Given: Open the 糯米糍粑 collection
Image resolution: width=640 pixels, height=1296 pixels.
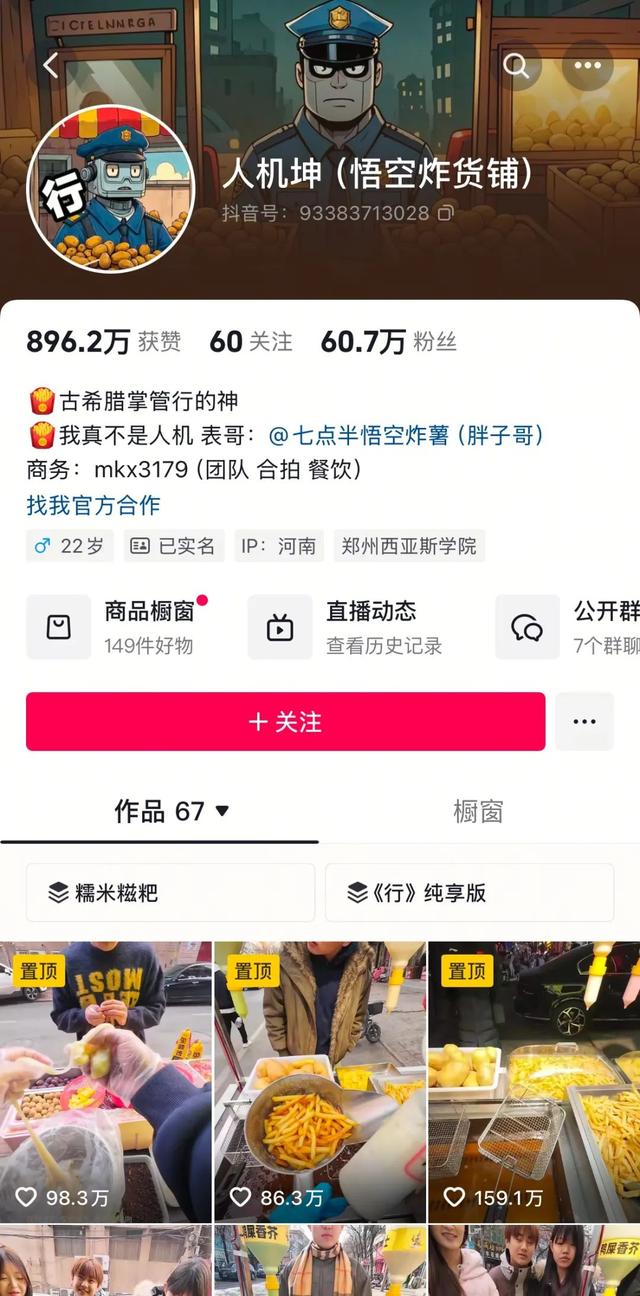Looking at the screenshot, I should [x=170, y=892].
